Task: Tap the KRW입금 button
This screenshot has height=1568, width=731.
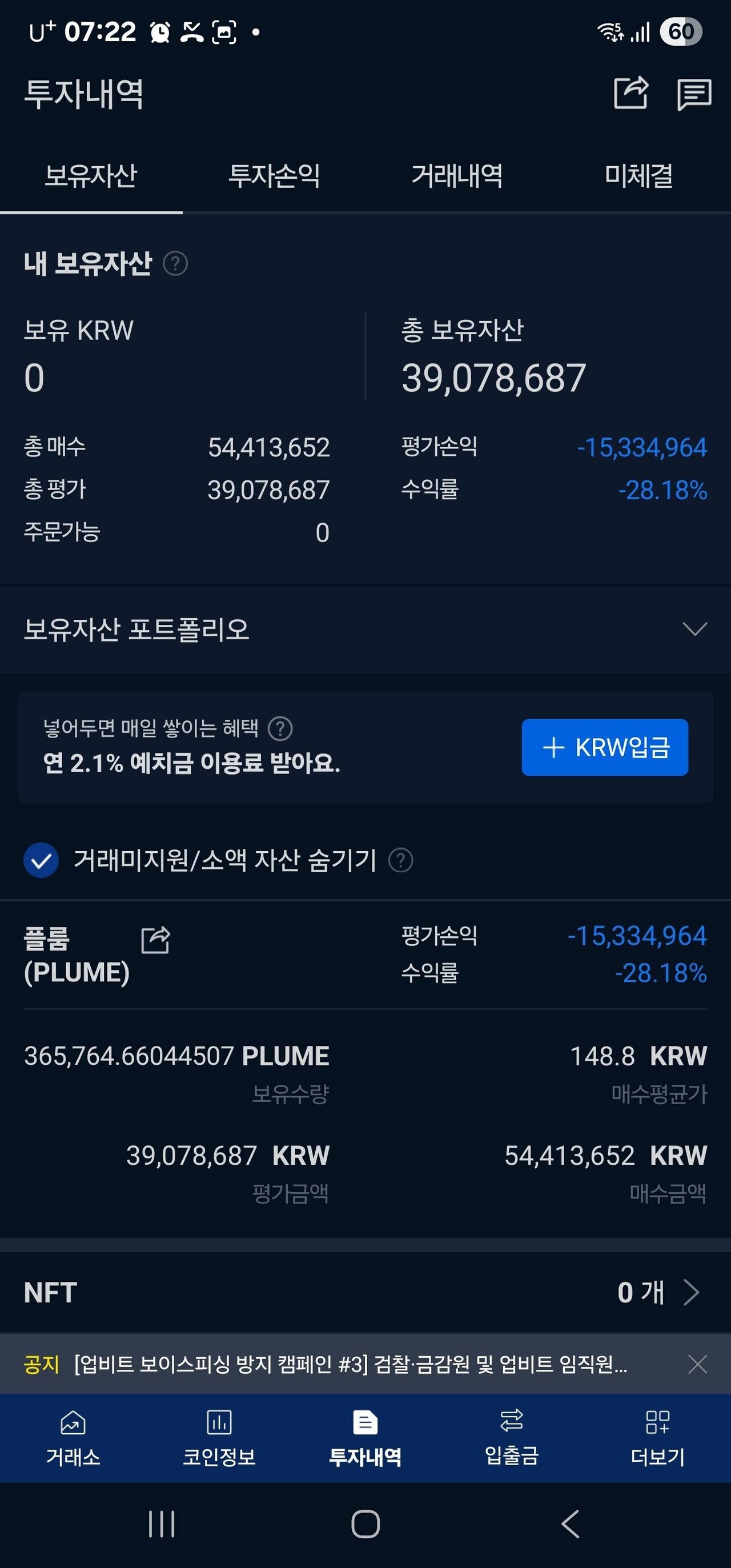Action: [x=604, y=748]
